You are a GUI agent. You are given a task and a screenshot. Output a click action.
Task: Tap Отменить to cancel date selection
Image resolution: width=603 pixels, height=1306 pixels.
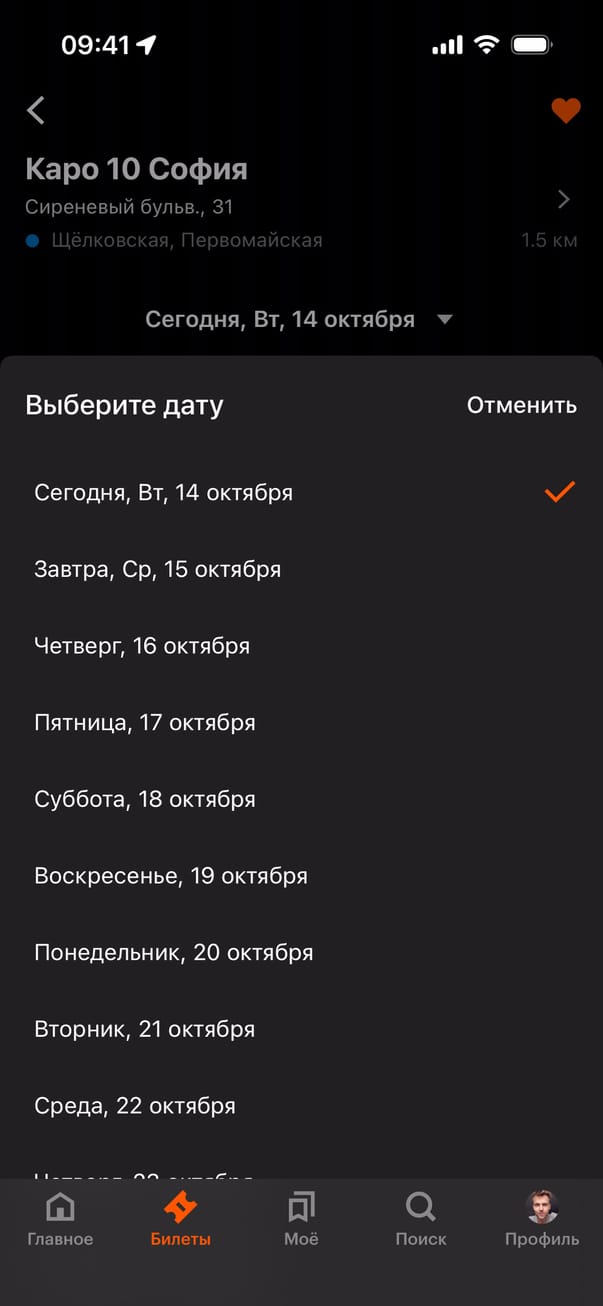pyautogui.click(x=521, y=405)
